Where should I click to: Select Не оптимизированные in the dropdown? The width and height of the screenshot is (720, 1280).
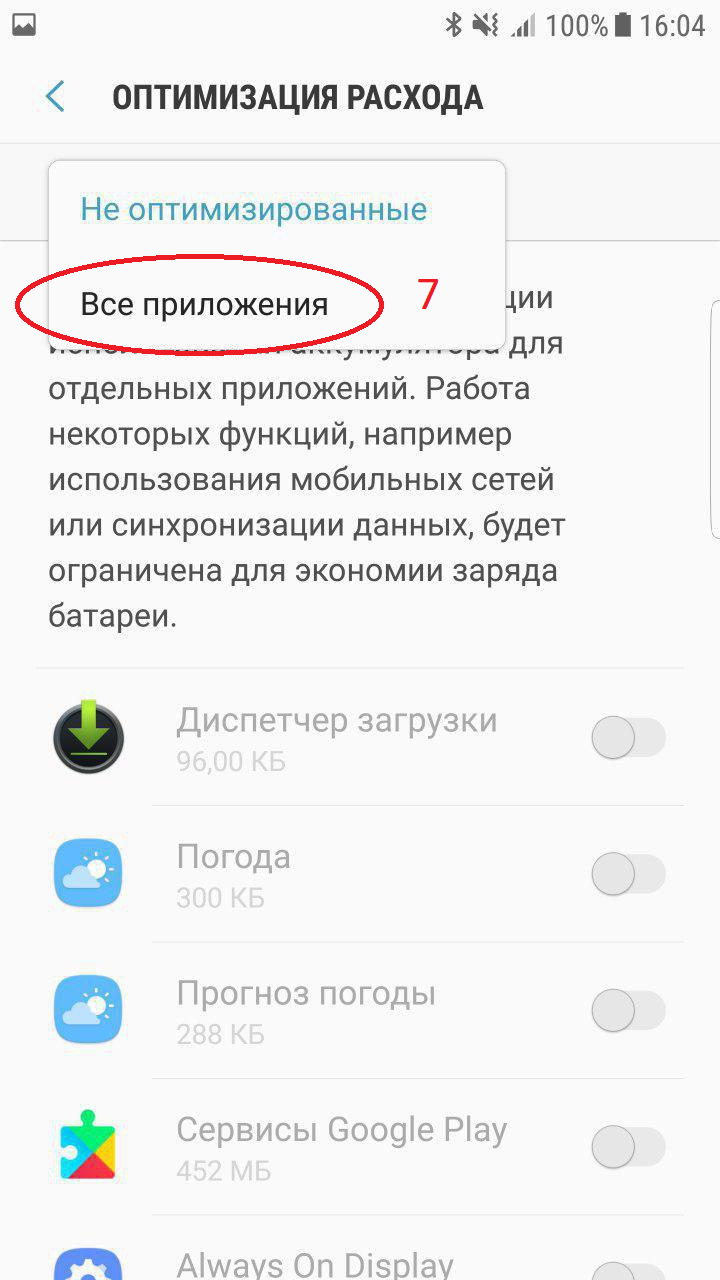pos(253,209)
